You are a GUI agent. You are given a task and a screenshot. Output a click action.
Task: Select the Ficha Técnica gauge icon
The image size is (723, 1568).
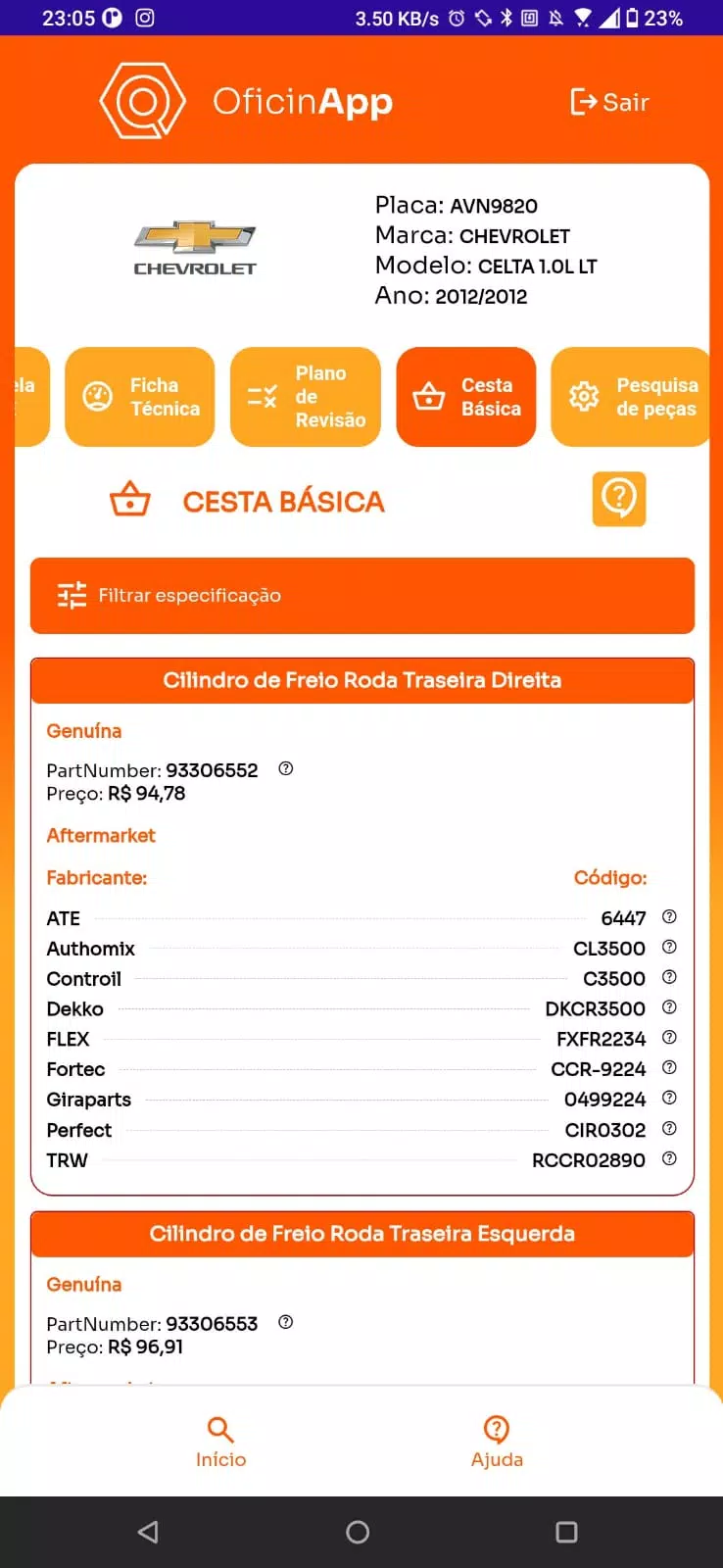98,394
